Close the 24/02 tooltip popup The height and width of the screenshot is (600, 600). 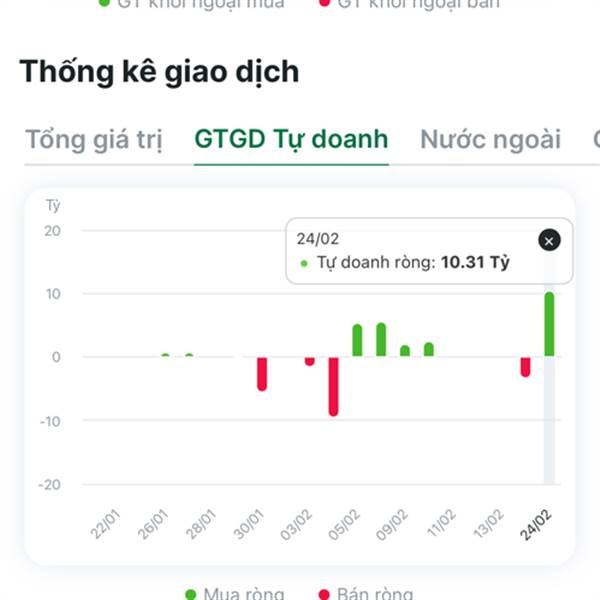[549, 240]
